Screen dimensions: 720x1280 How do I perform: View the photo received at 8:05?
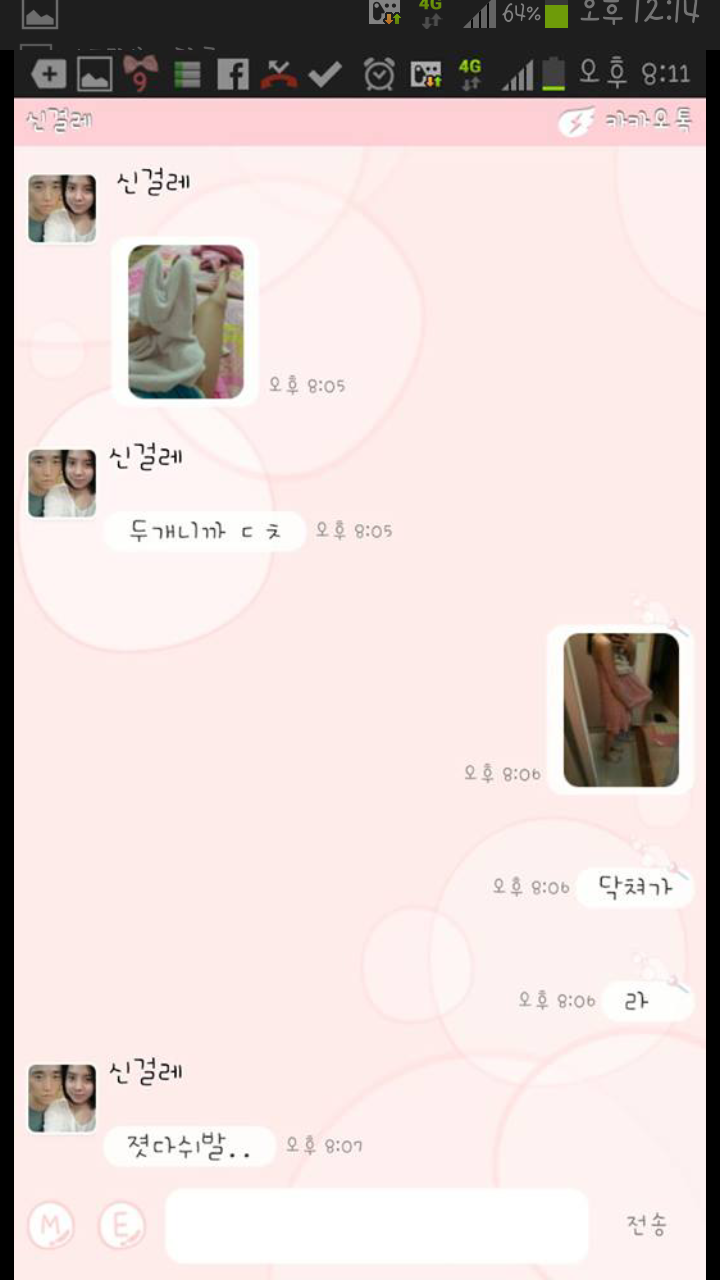coord(186,322)
